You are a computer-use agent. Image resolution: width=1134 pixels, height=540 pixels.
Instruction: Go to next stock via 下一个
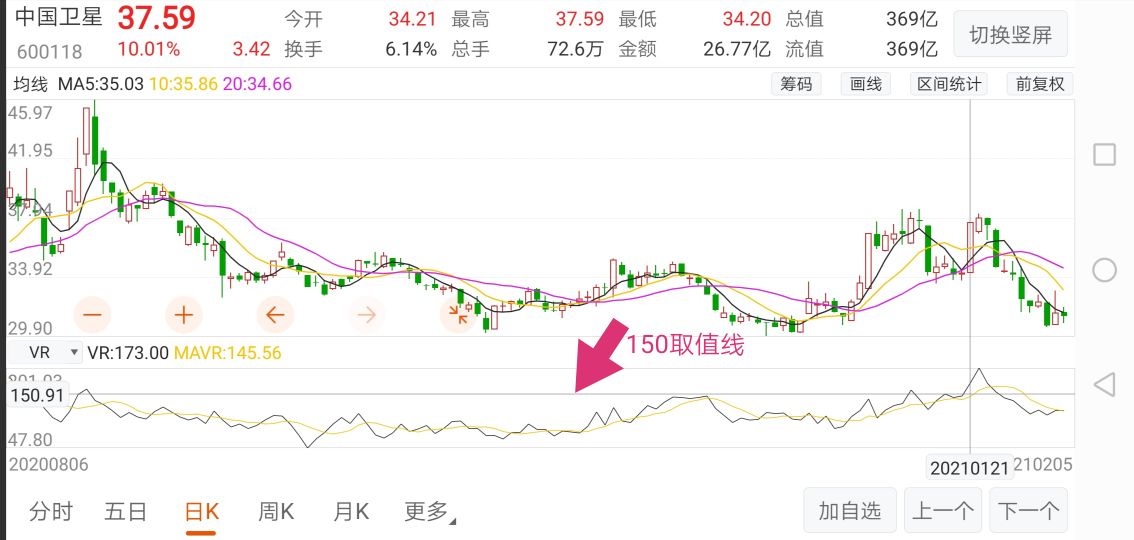(1028, 511)
